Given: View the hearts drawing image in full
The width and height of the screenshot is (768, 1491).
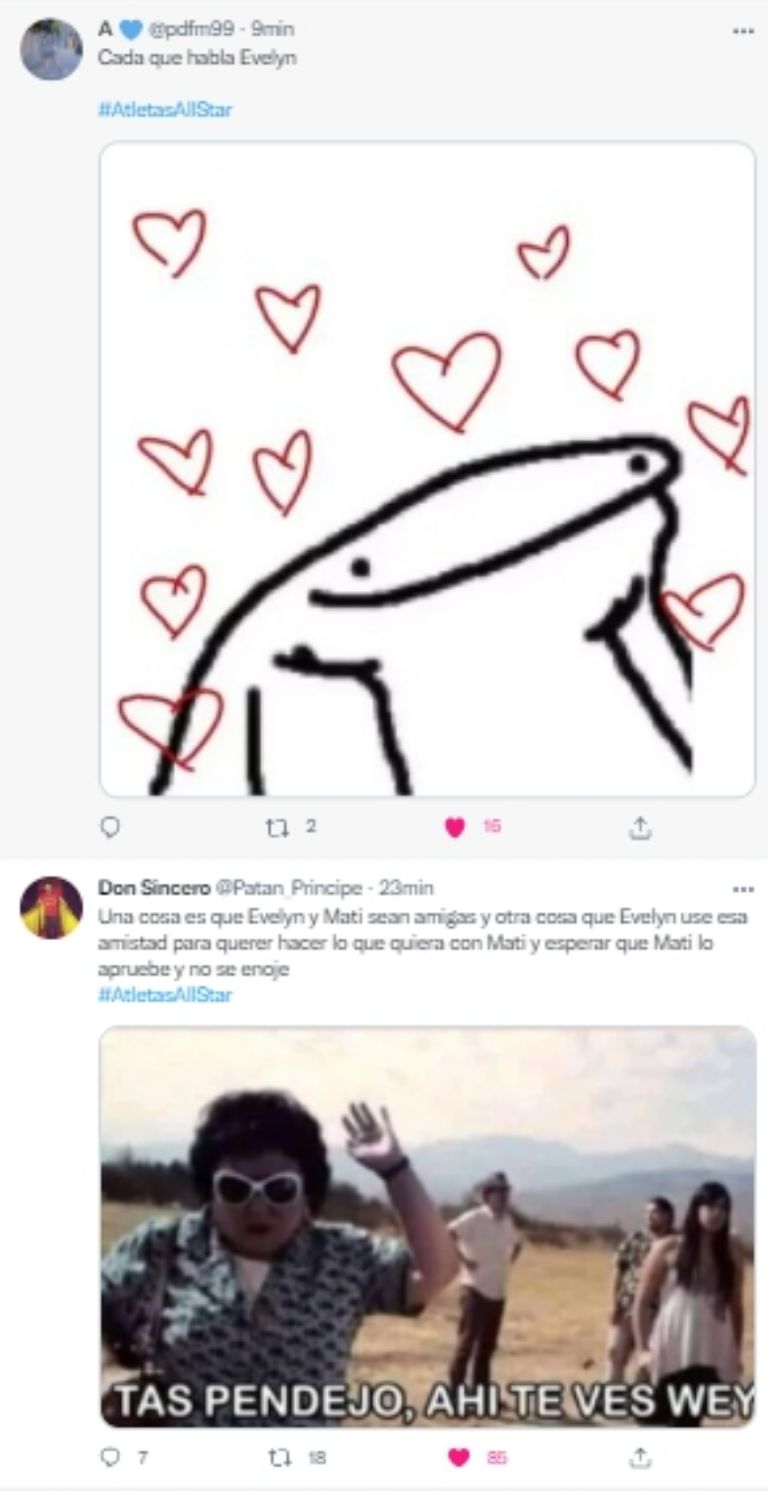Looking at the screenshot, I should [x=428, y=469].
